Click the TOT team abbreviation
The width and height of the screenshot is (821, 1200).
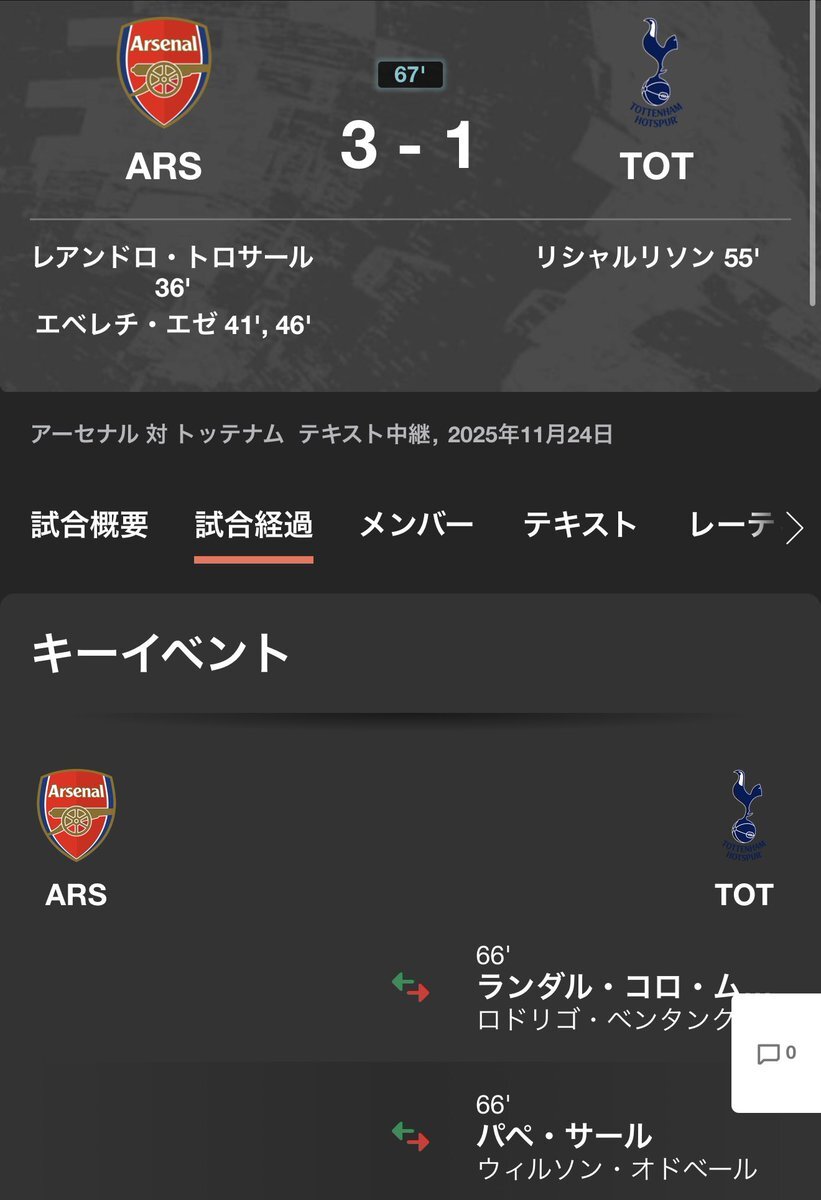pyautogui.click(x=656, y=167)
